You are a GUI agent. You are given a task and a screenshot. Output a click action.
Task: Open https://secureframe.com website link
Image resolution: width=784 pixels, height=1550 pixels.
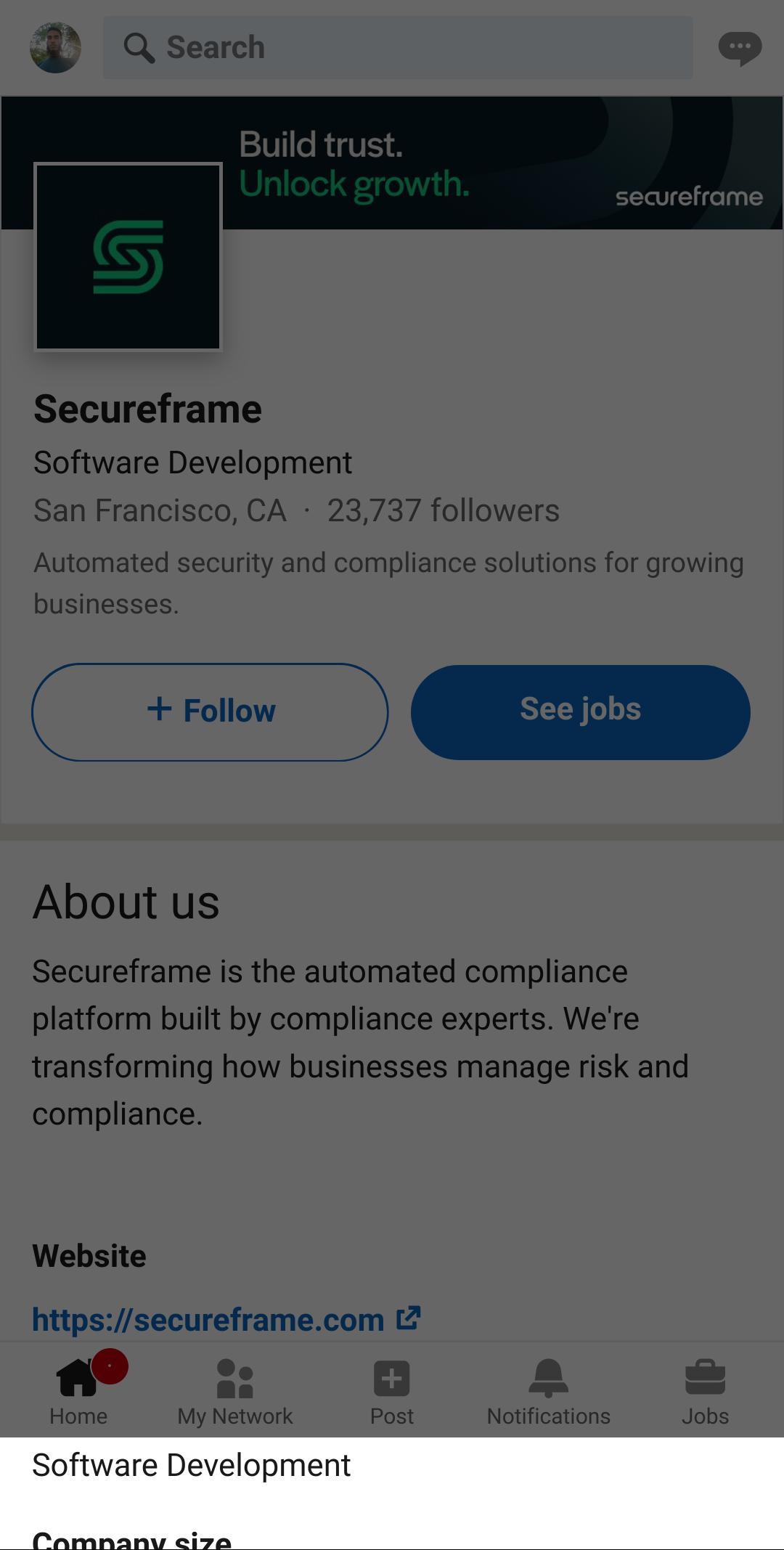pos(208,1317)
